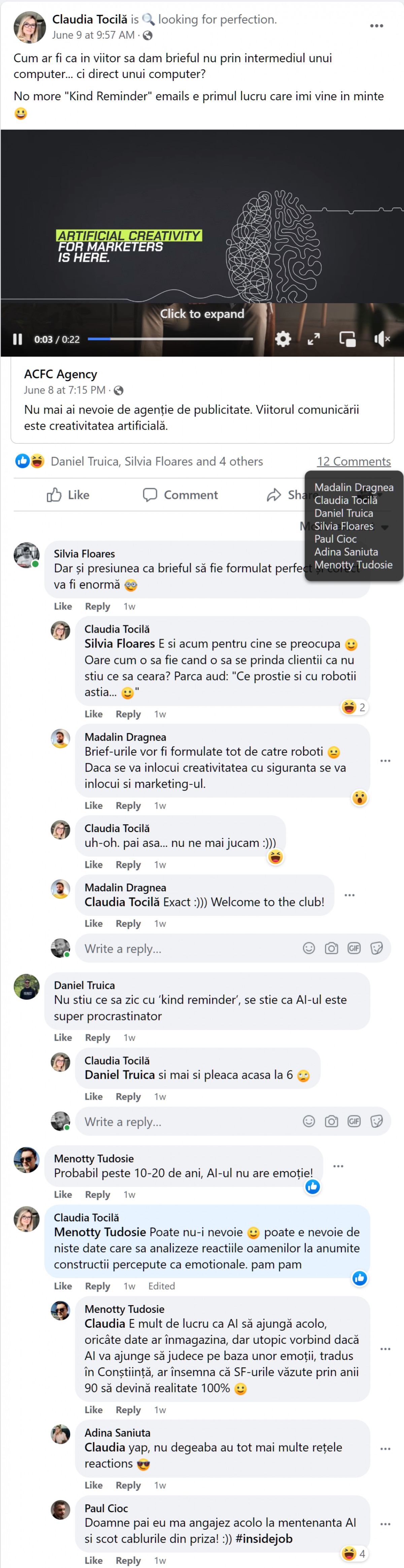Seek in the video progress bar
Viewport: 404px width, 1568px height.
171,339
